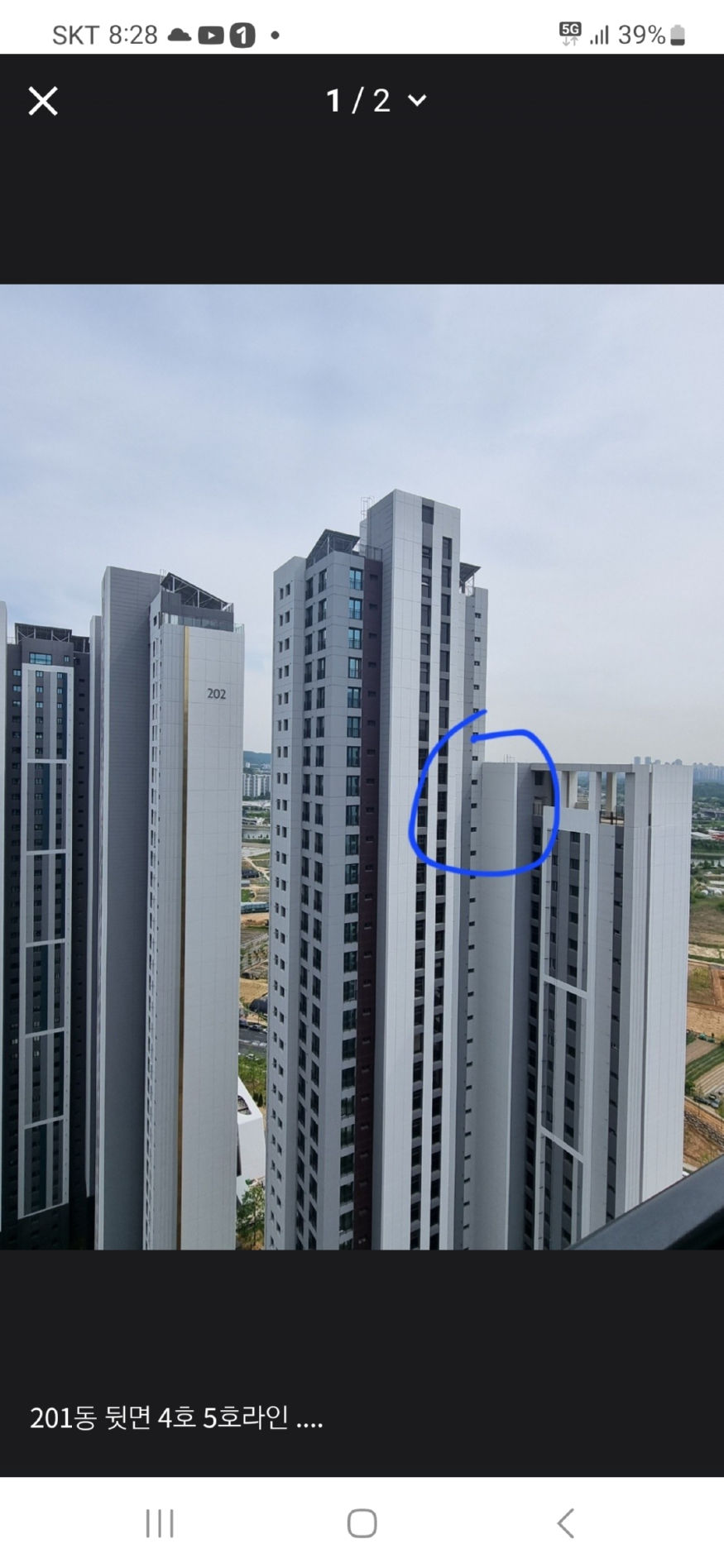The image size is (724, 1568).
Task: Expand the 1 / 2 page dropdown
Action: [x=376, y=101]
